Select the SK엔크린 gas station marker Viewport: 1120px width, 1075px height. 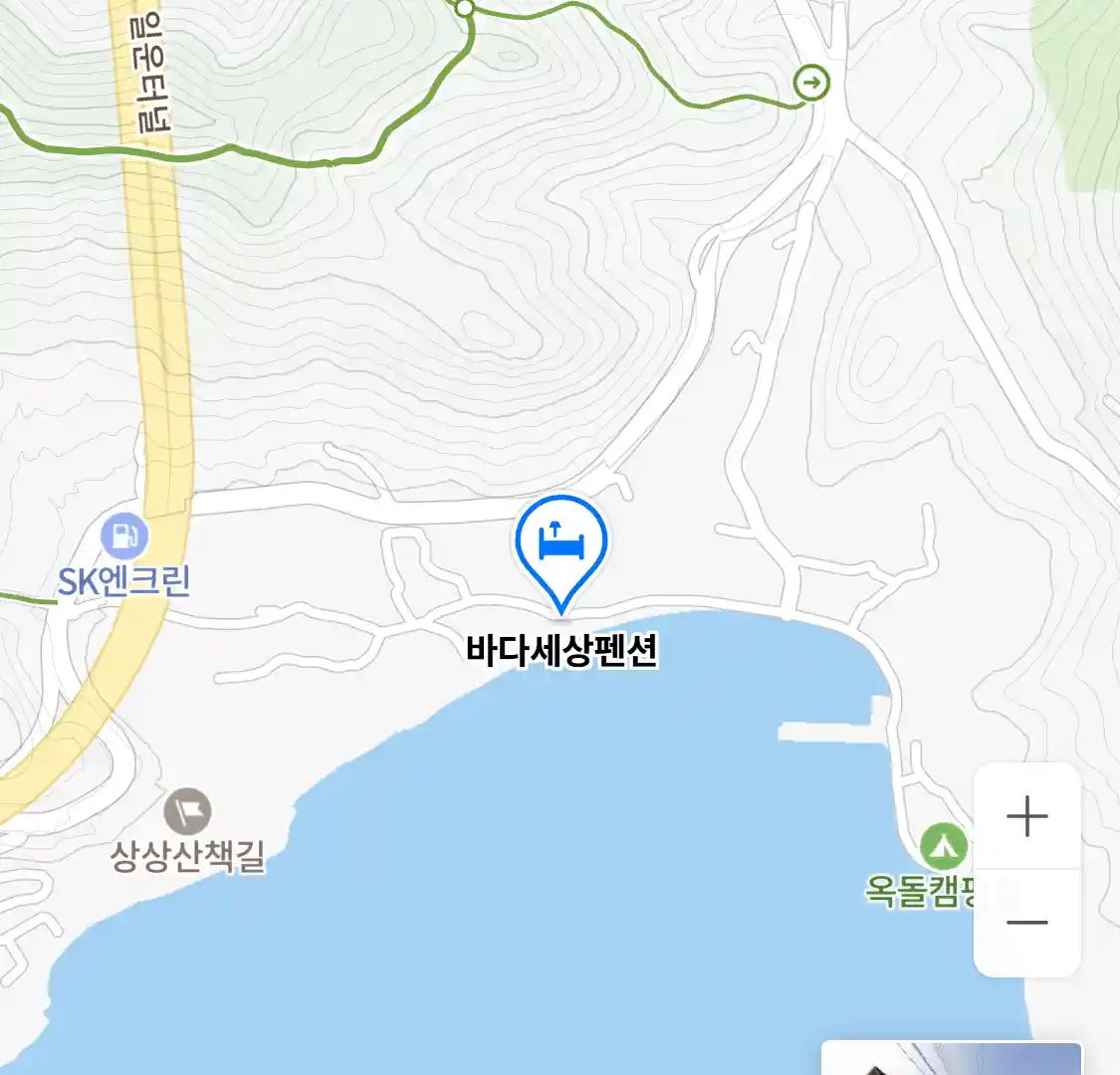click(124, 537)
